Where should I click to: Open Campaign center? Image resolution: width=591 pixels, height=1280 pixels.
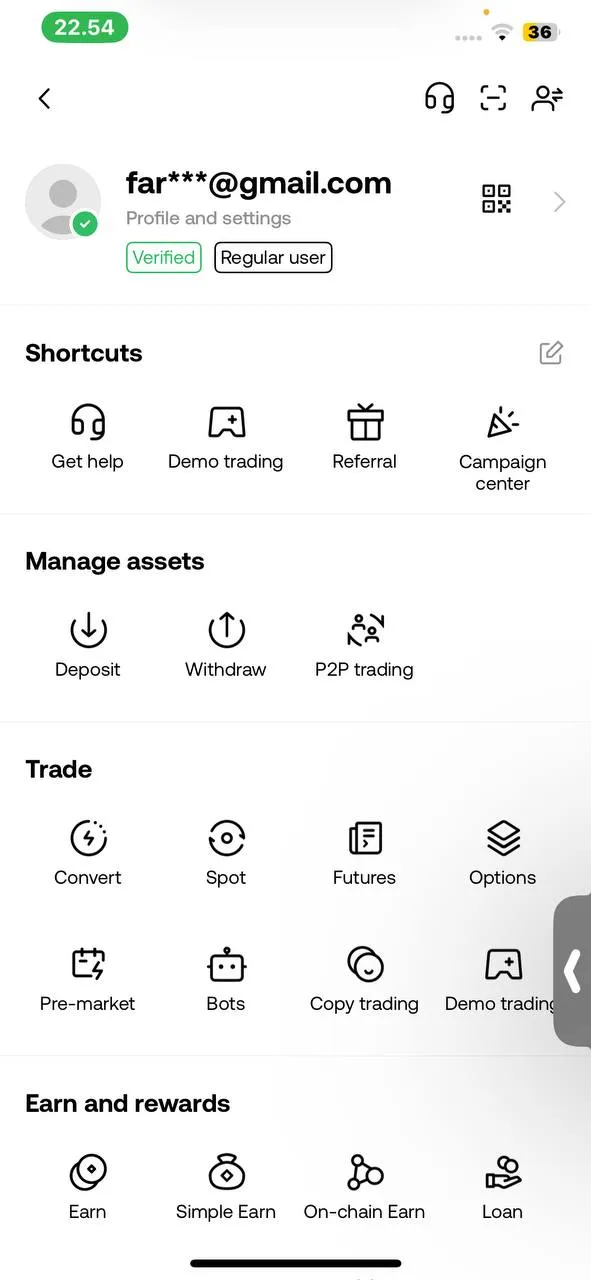coord(502,449)
